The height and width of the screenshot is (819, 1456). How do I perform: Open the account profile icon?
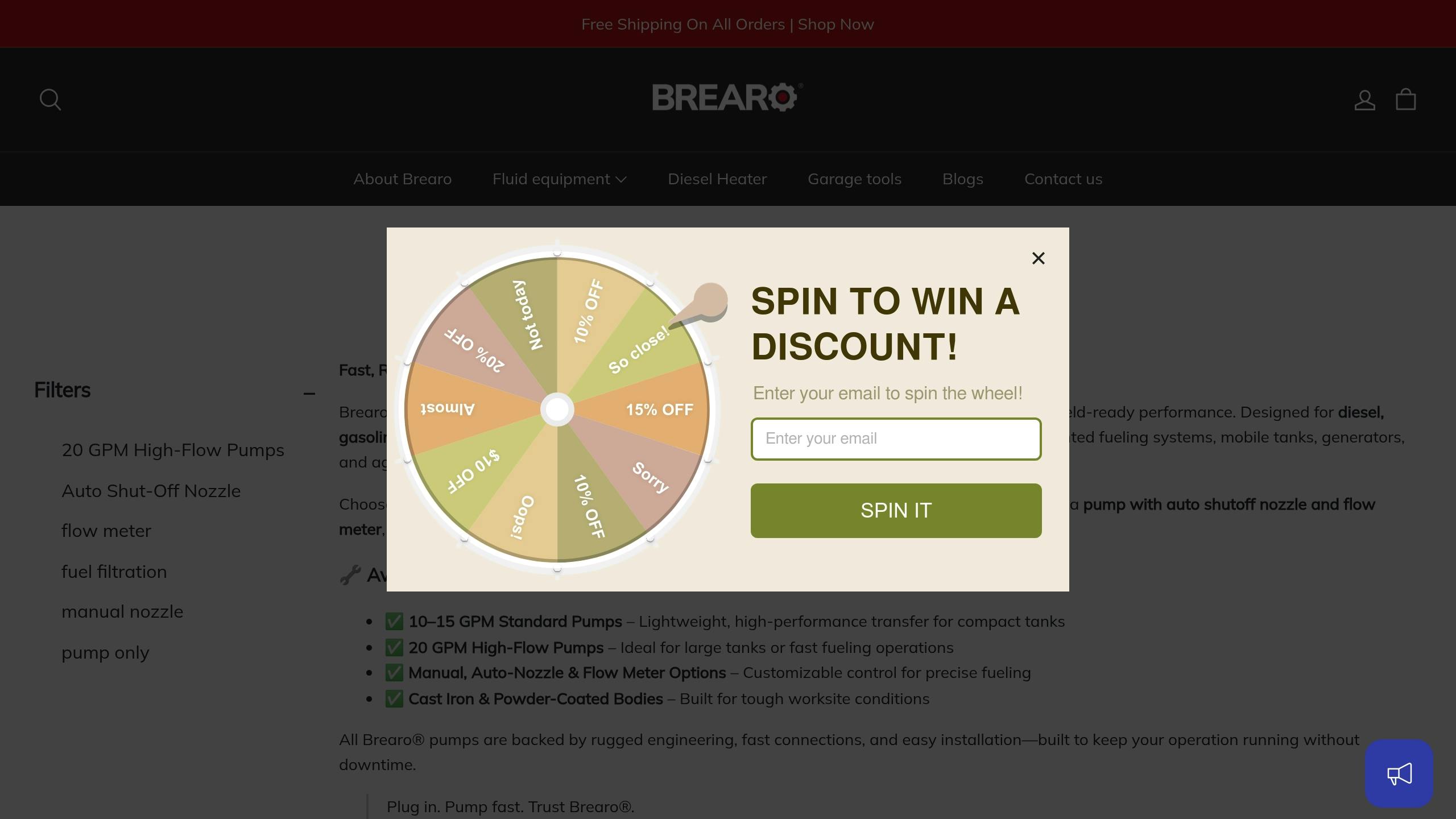point(1364,100)
